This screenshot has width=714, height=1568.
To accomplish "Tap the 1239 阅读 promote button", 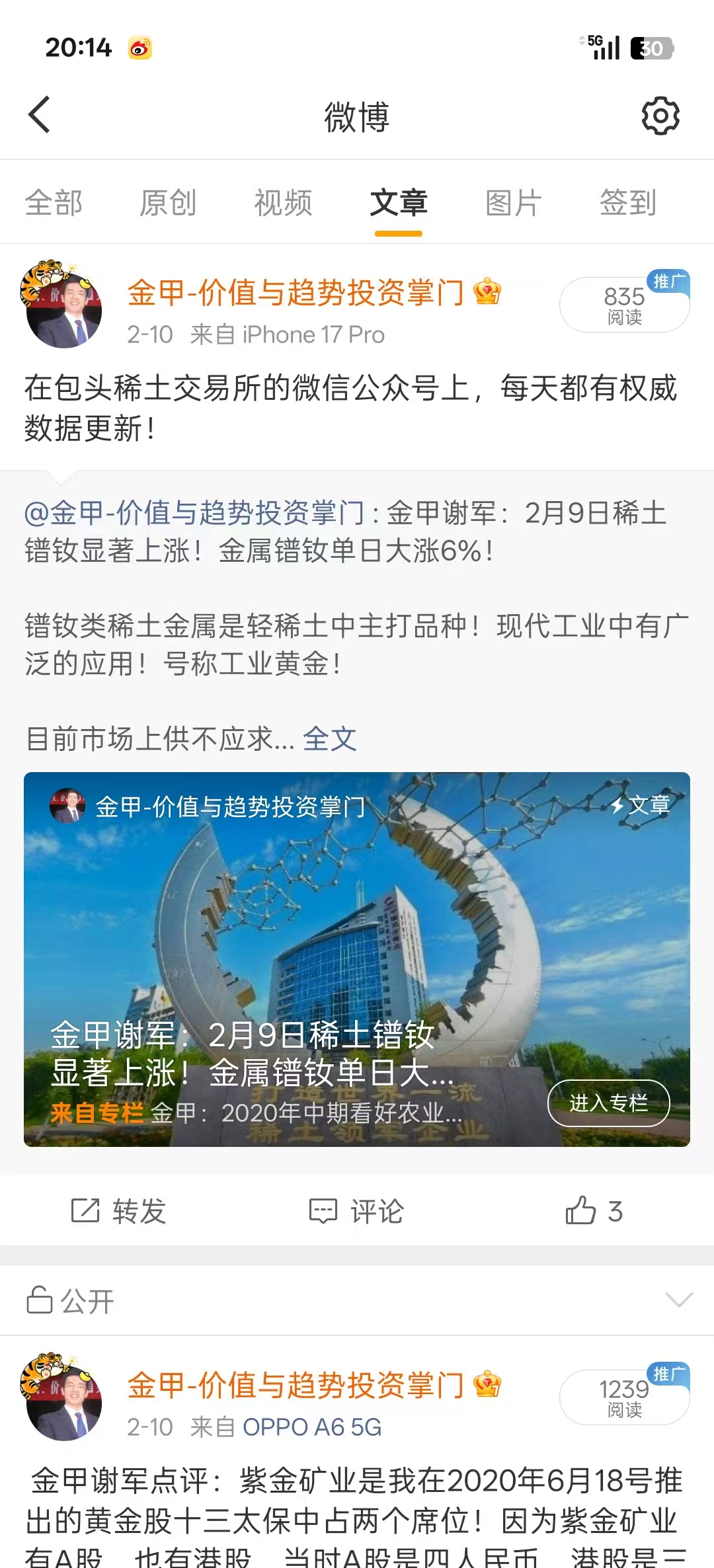I will tap(624, 1397).
